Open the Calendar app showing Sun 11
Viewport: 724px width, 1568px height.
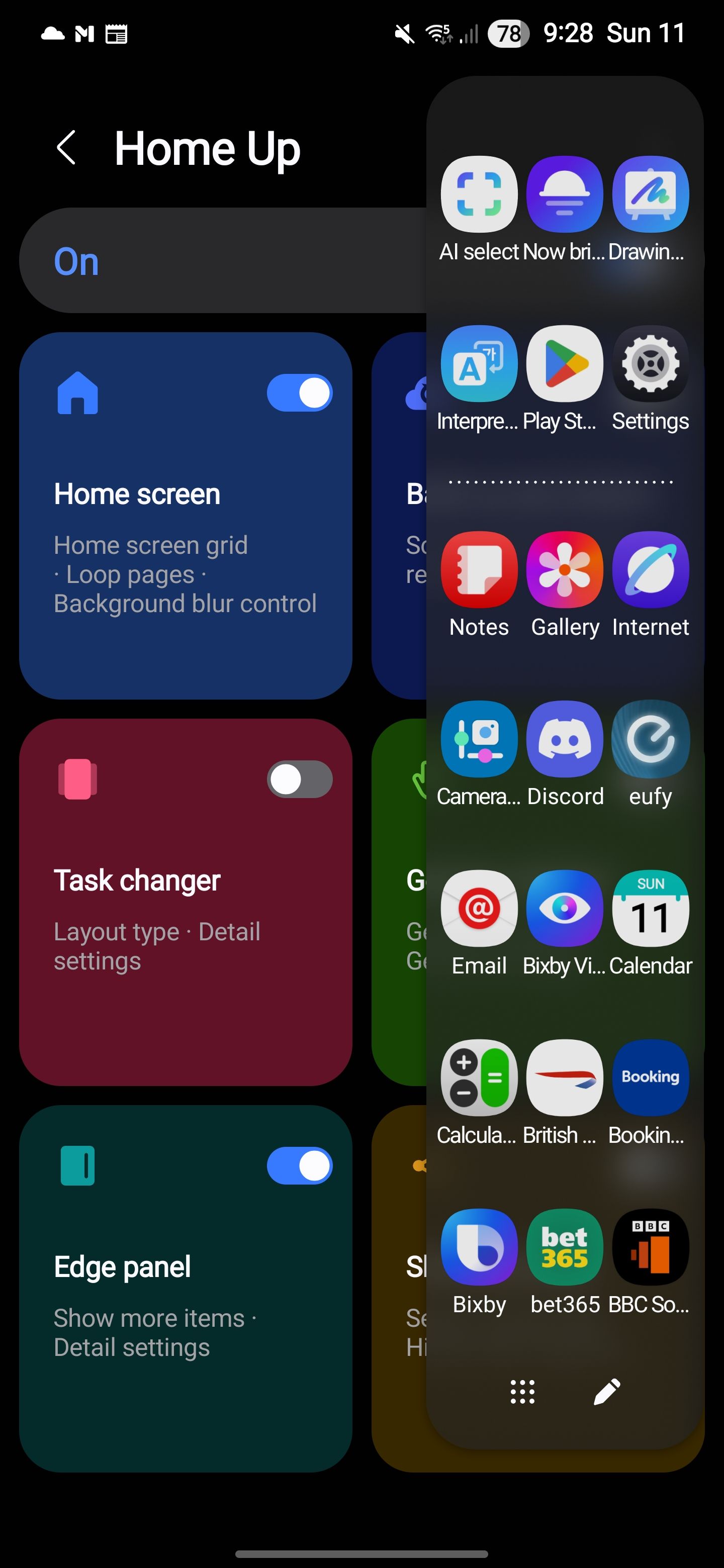(x=650, y=908)
